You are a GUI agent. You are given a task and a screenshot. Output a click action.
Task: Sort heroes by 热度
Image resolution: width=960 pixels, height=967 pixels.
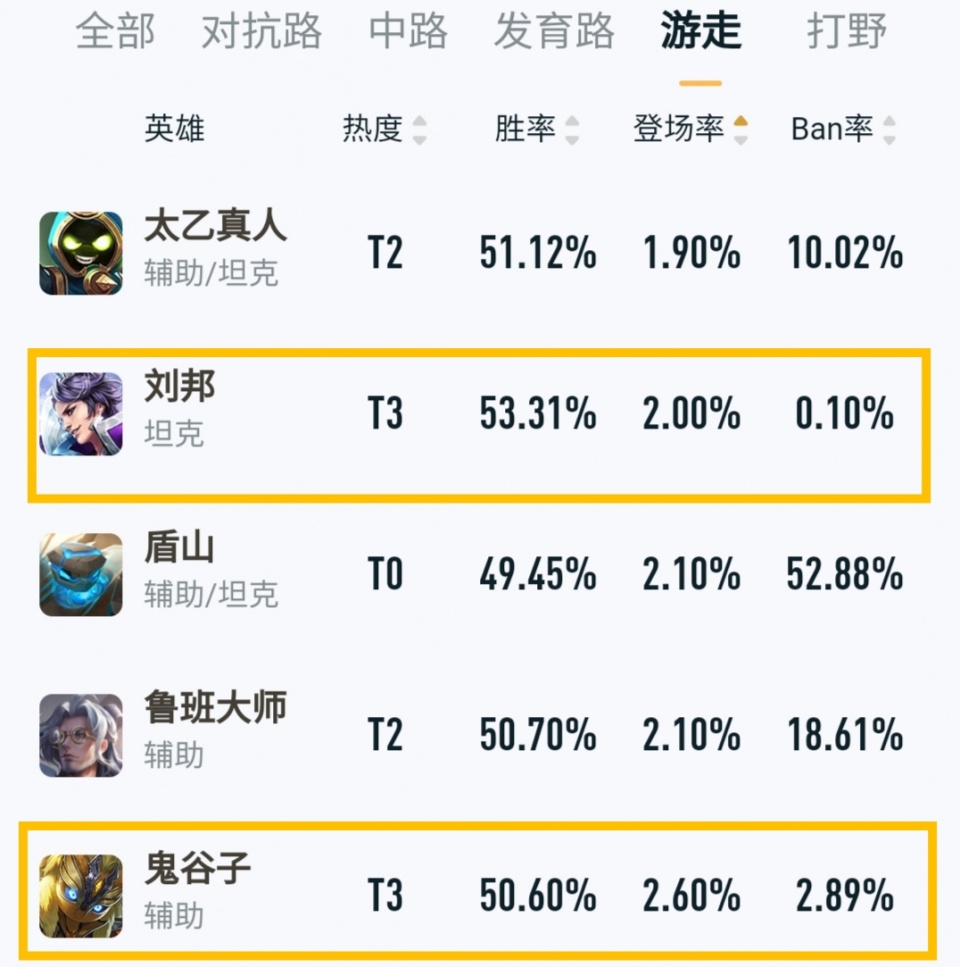[384, 129]
